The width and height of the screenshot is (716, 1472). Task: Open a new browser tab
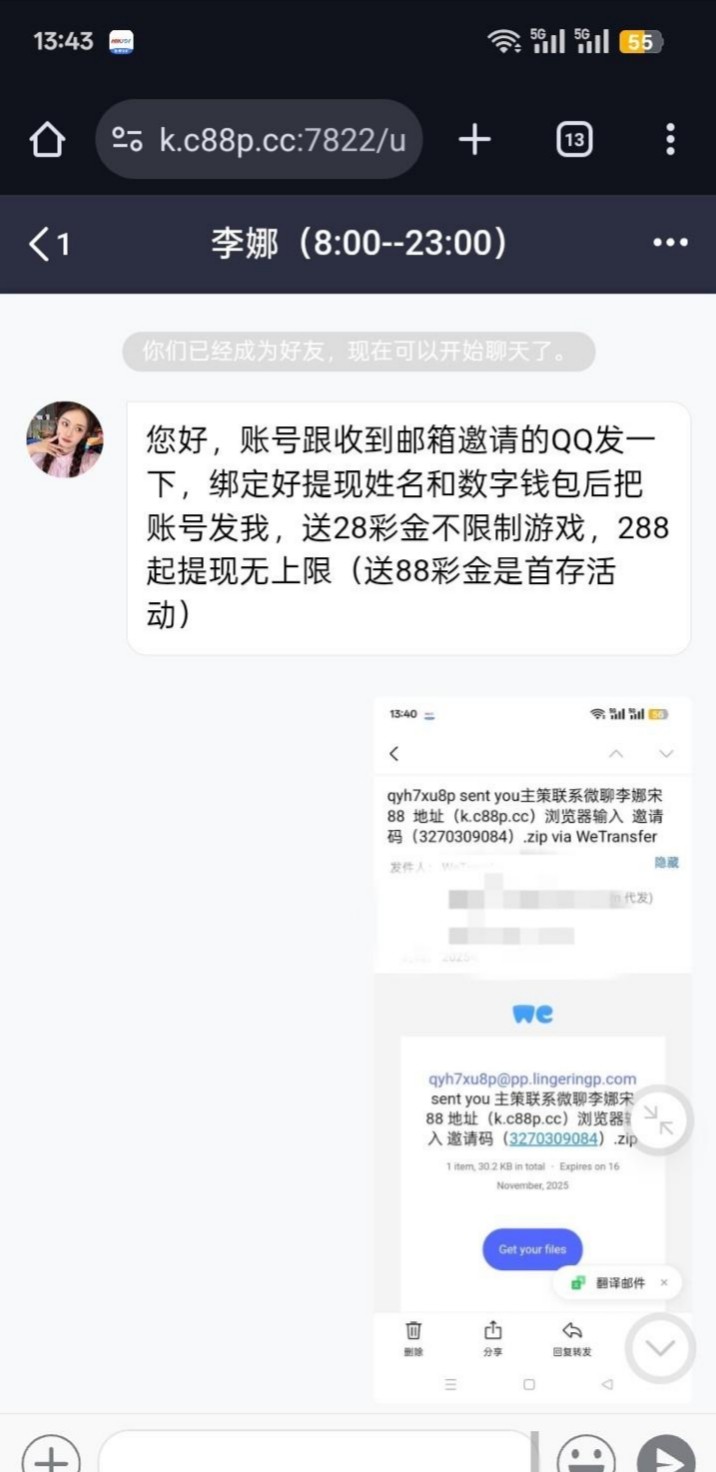(x=474, y=140)
